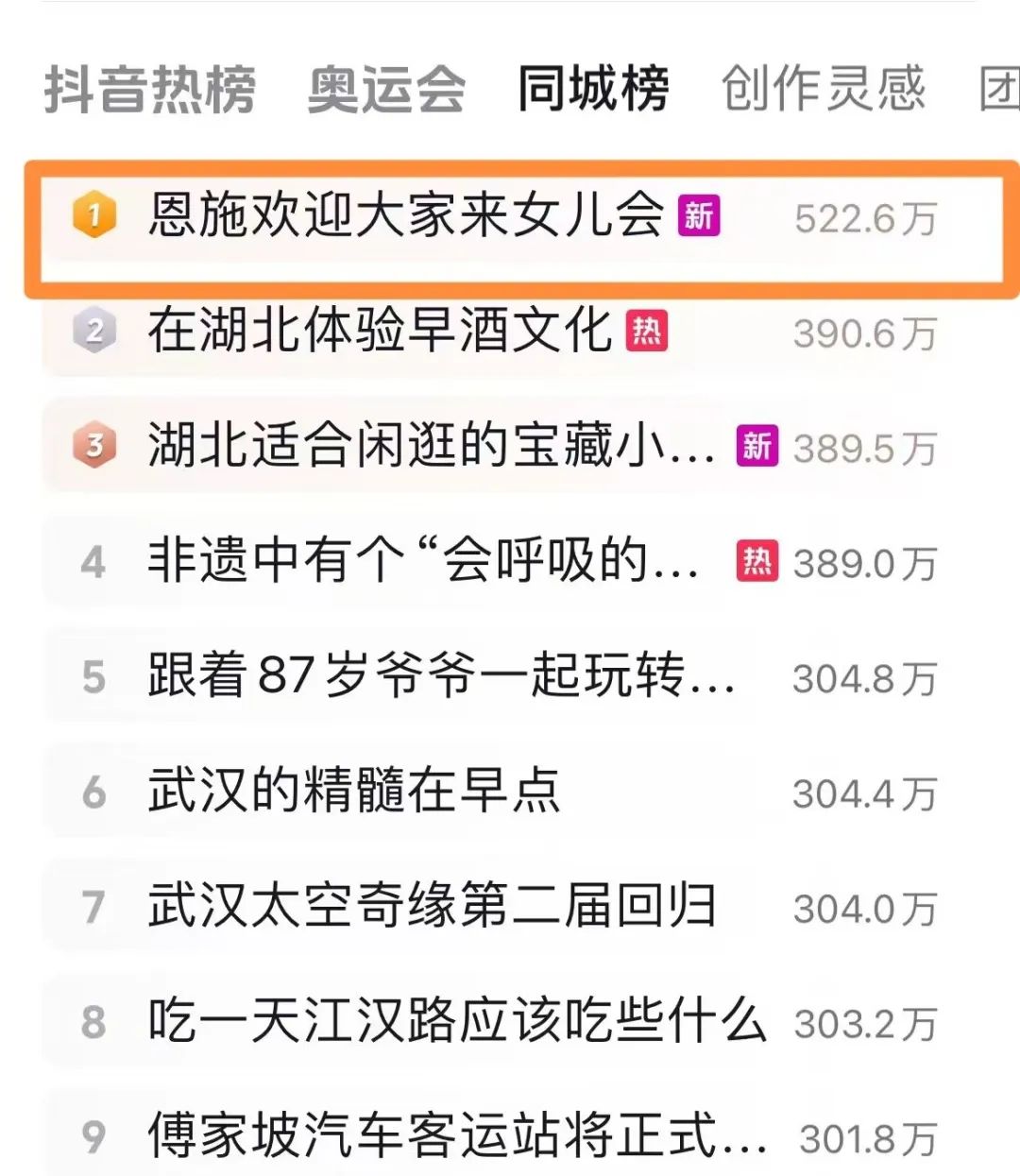Open the 创作灵感 tab
This screenshot has height=1176, width=1020.
pyautogui.click(x=823, y=90)
